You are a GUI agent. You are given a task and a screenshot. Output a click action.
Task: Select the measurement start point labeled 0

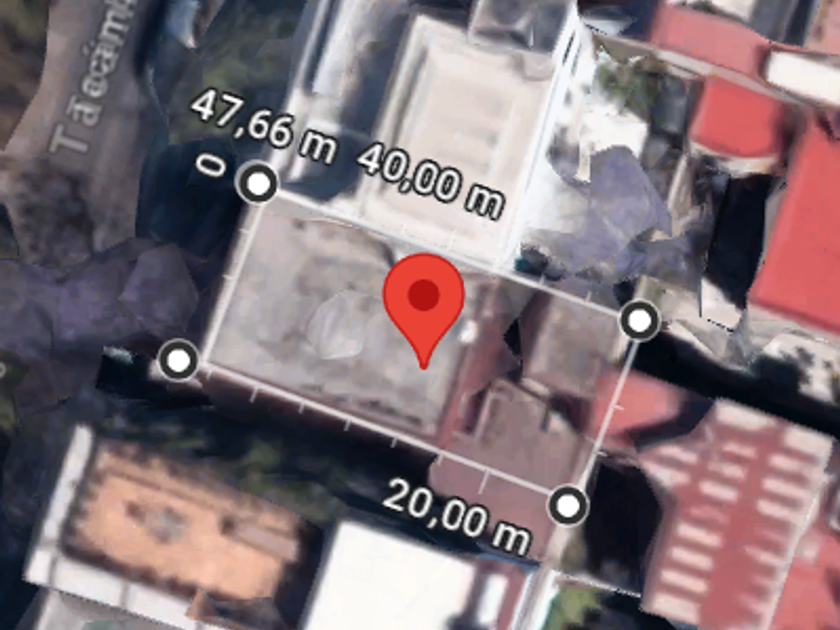(x=258, y=184)
